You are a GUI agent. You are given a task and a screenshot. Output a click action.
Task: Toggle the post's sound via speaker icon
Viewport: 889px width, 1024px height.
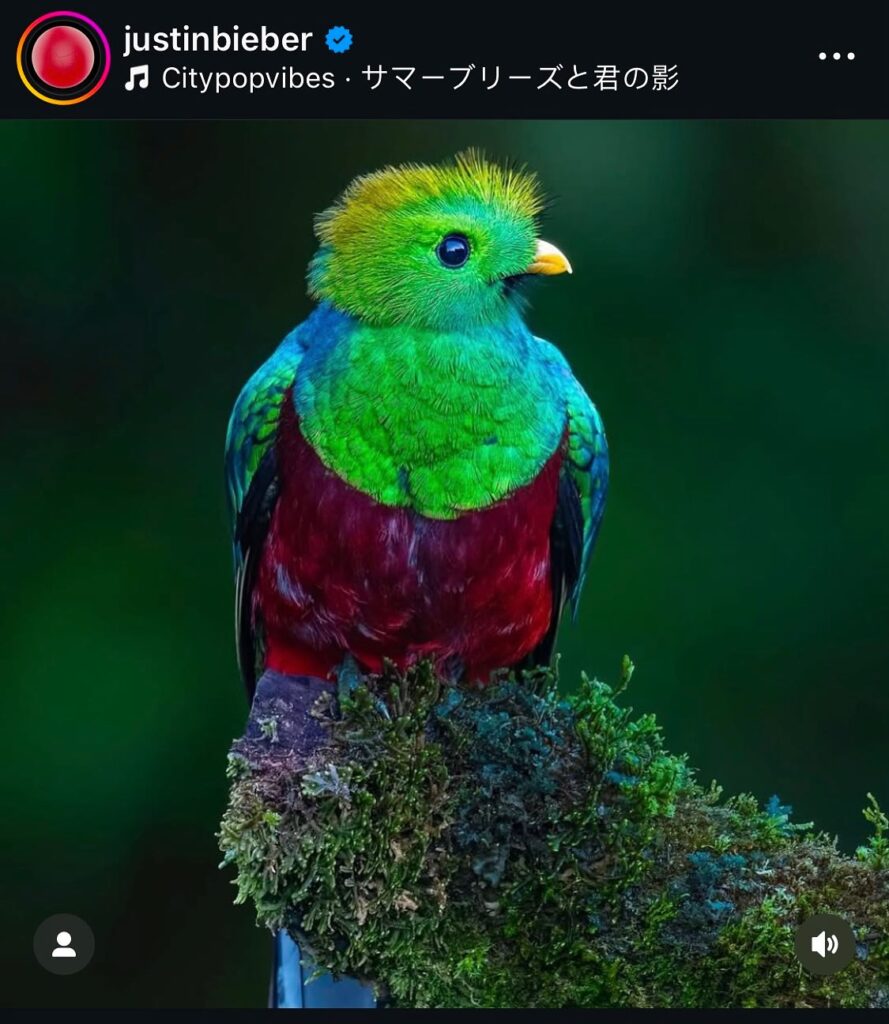(x=825, y=944)
